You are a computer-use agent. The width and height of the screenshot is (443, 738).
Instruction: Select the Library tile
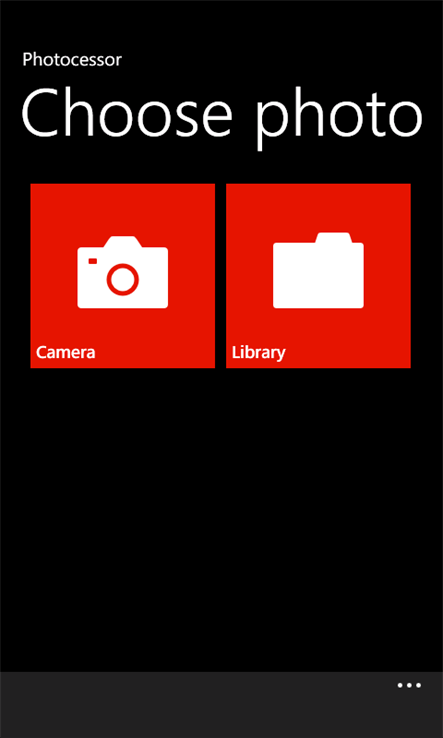point(318,276)
